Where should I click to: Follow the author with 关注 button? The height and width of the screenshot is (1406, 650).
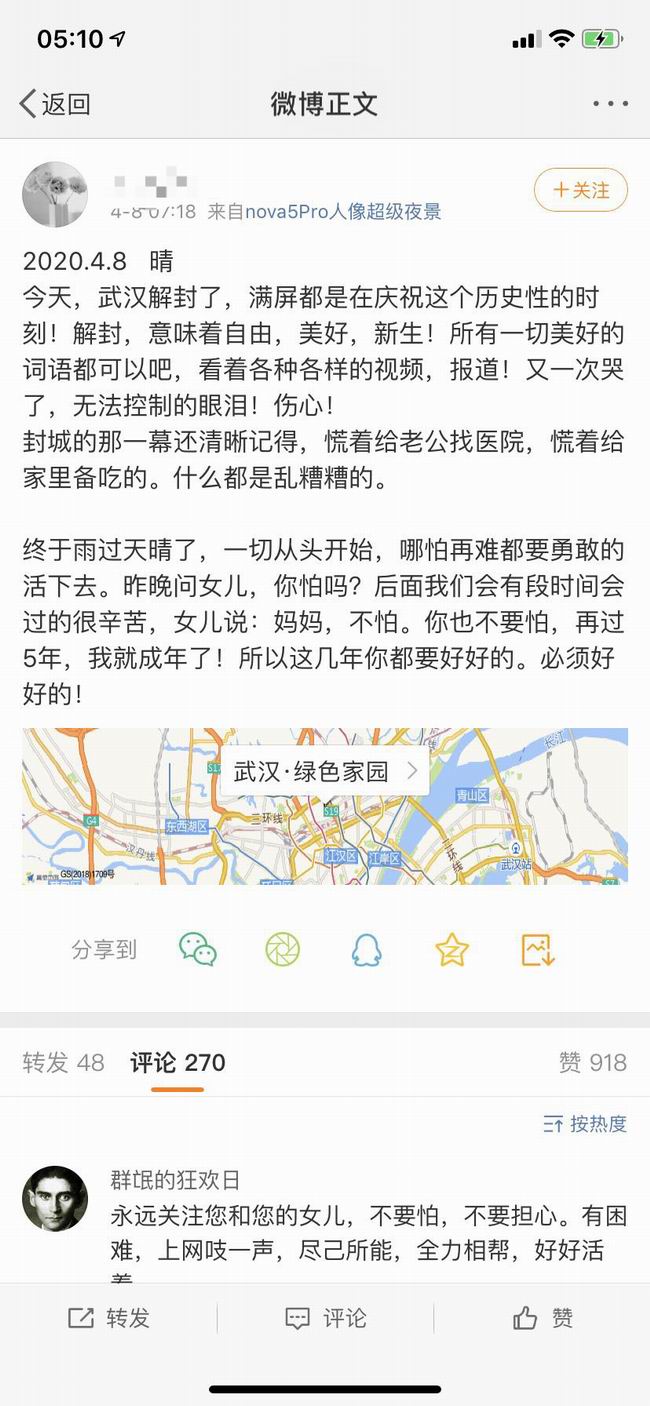pos(581,190)
